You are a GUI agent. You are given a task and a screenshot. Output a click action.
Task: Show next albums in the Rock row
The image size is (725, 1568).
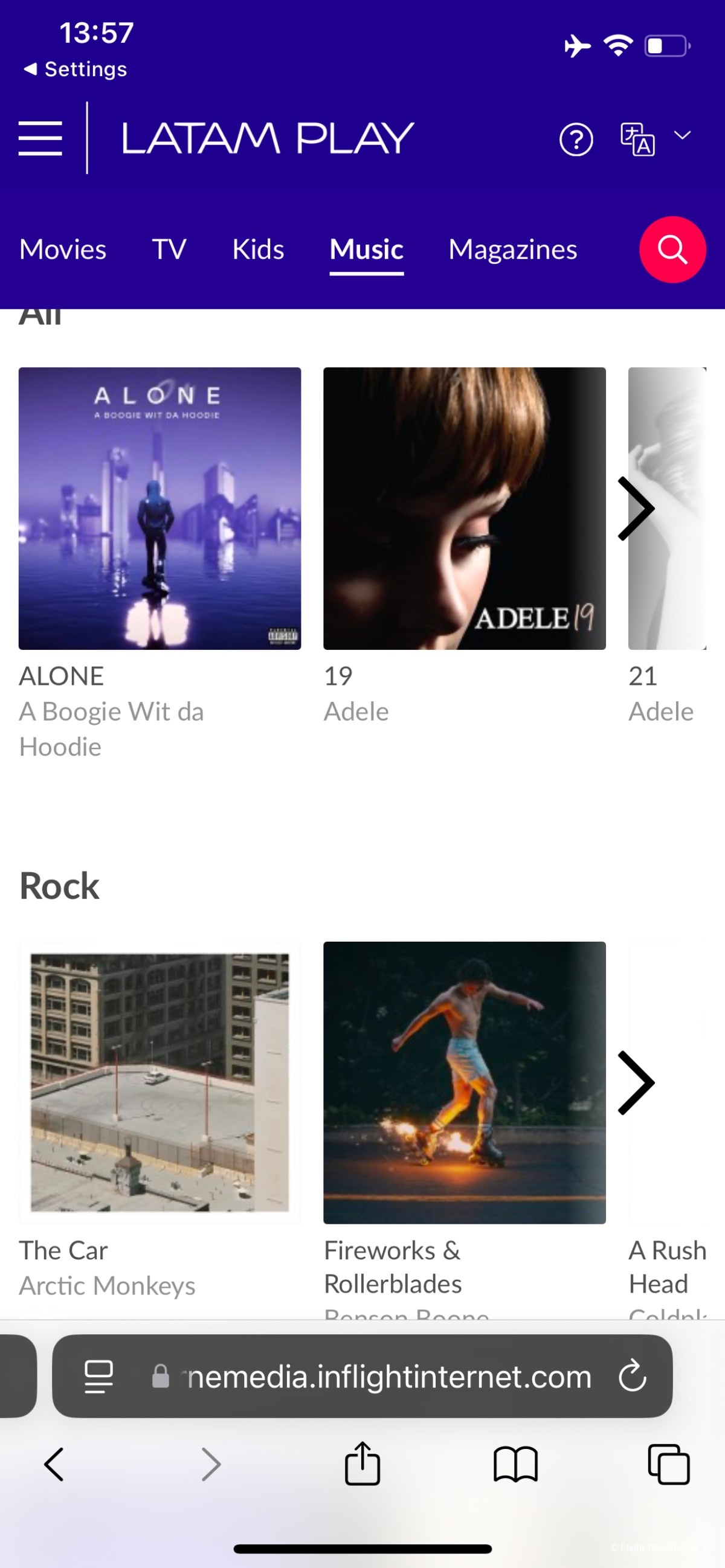[x=636, y=1083]
